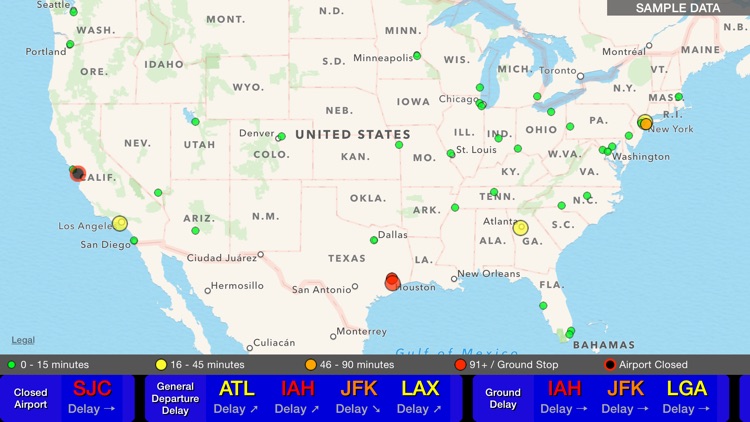Image resolution: width=750 pixels, height=422 pixels.
Task: View LGA ground delay details
Action: (x=686, y=397)
